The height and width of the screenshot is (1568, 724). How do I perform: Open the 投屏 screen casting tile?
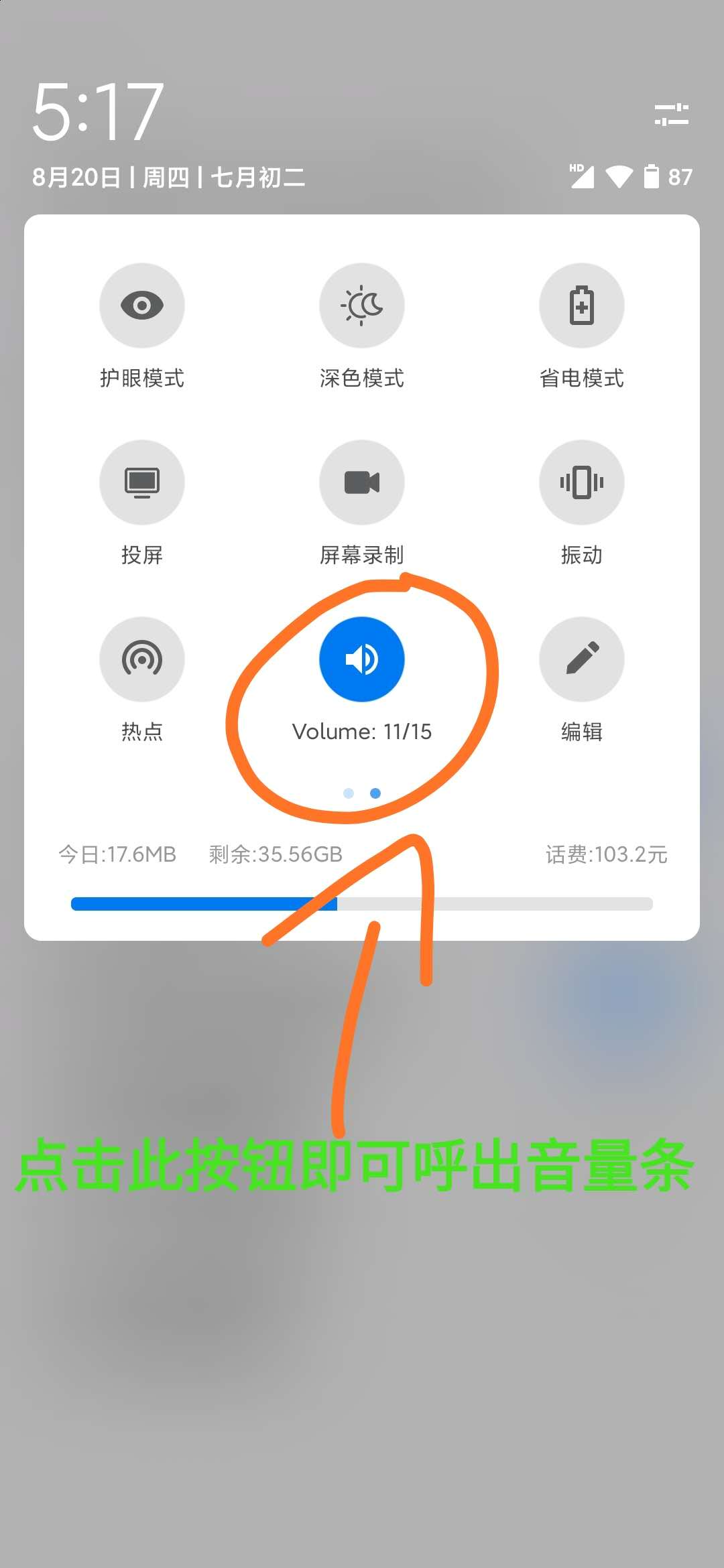click(141, 482)
